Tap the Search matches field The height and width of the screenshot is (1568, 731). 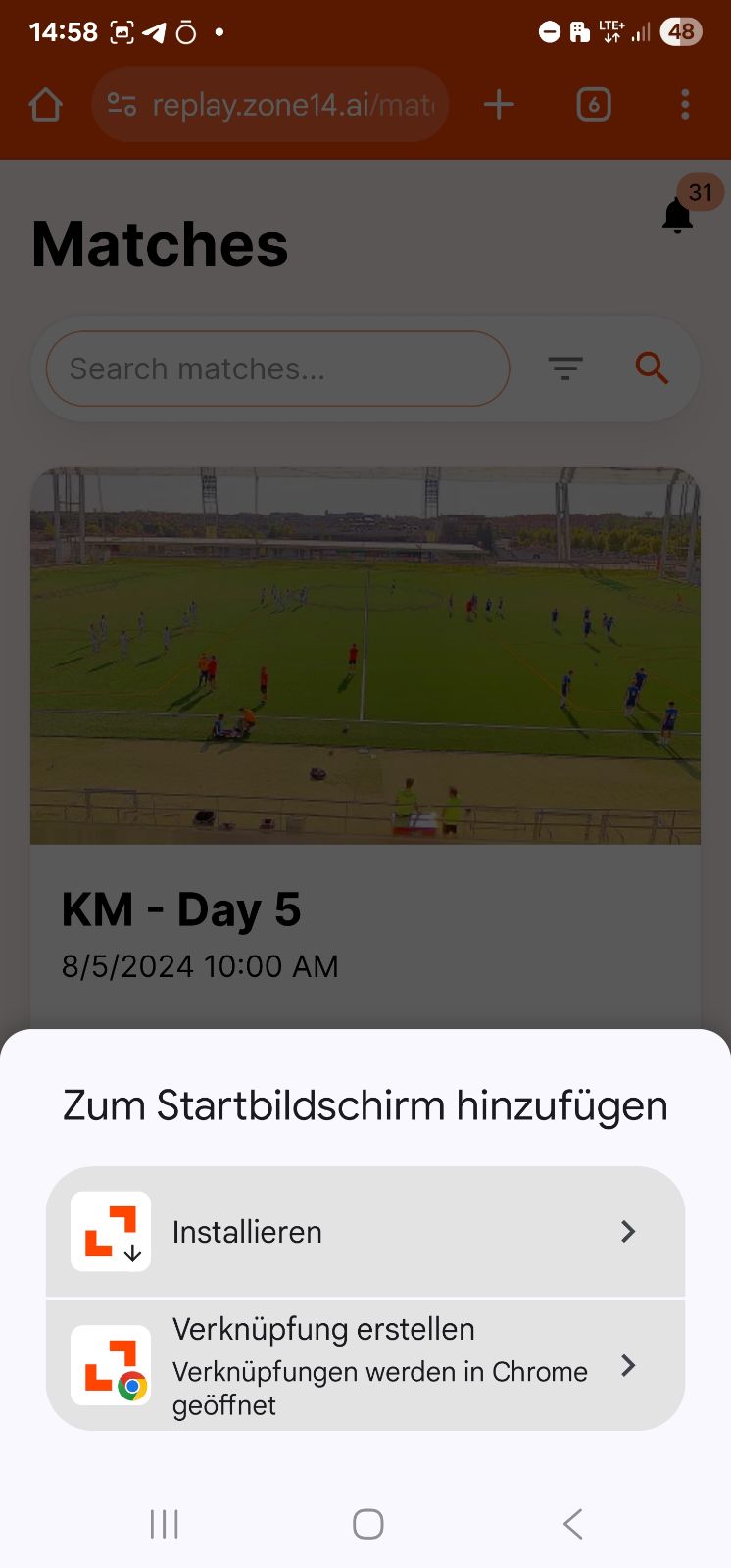point(277,368)
